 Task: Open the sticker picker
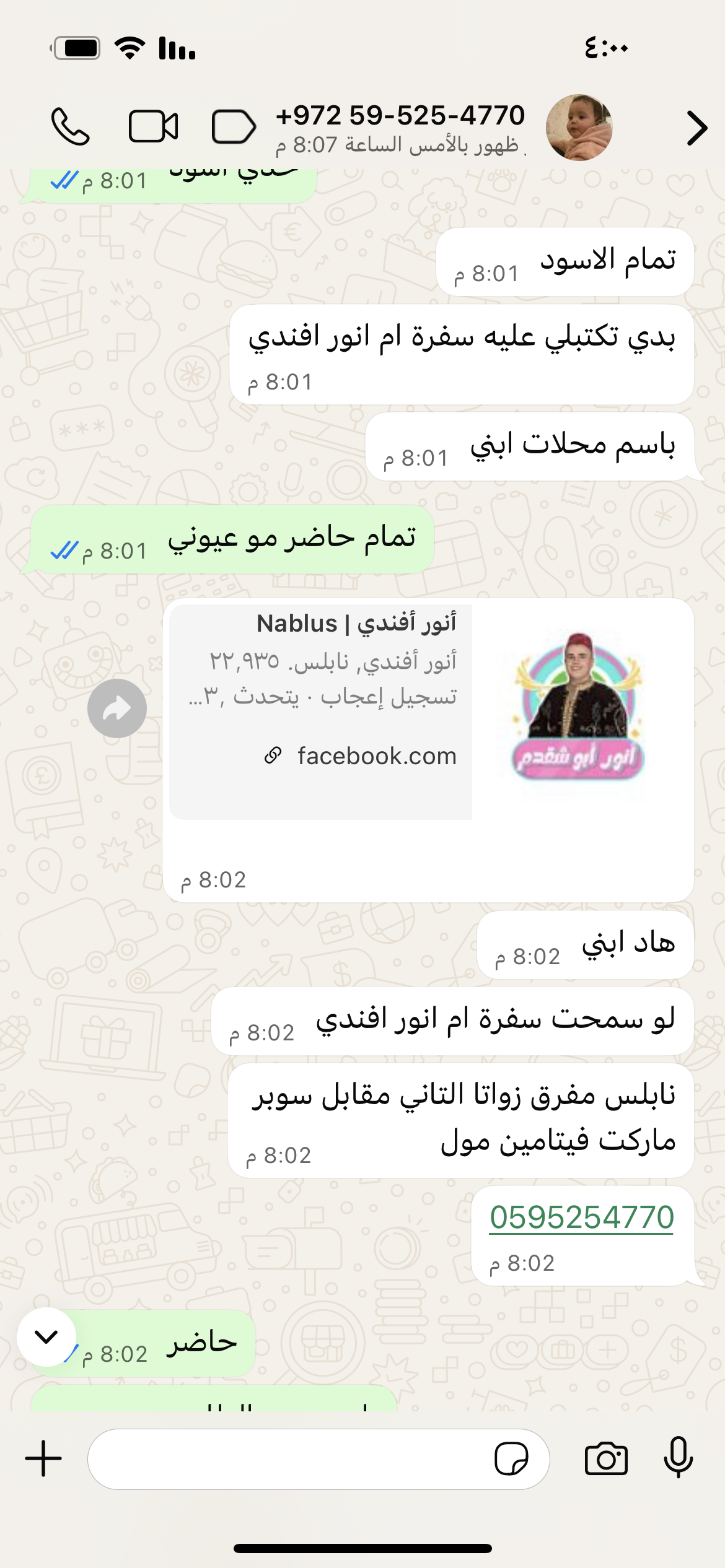coord(511,1459)
